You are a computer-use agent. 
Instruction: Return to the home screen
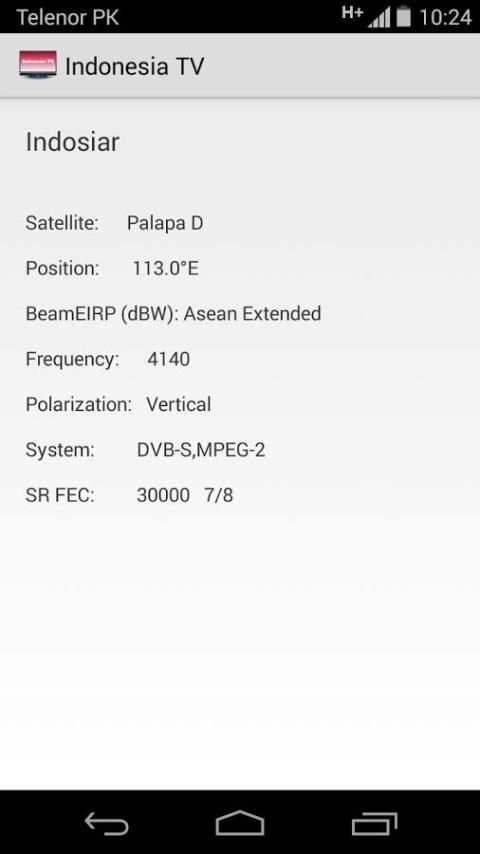pos(240,823)
